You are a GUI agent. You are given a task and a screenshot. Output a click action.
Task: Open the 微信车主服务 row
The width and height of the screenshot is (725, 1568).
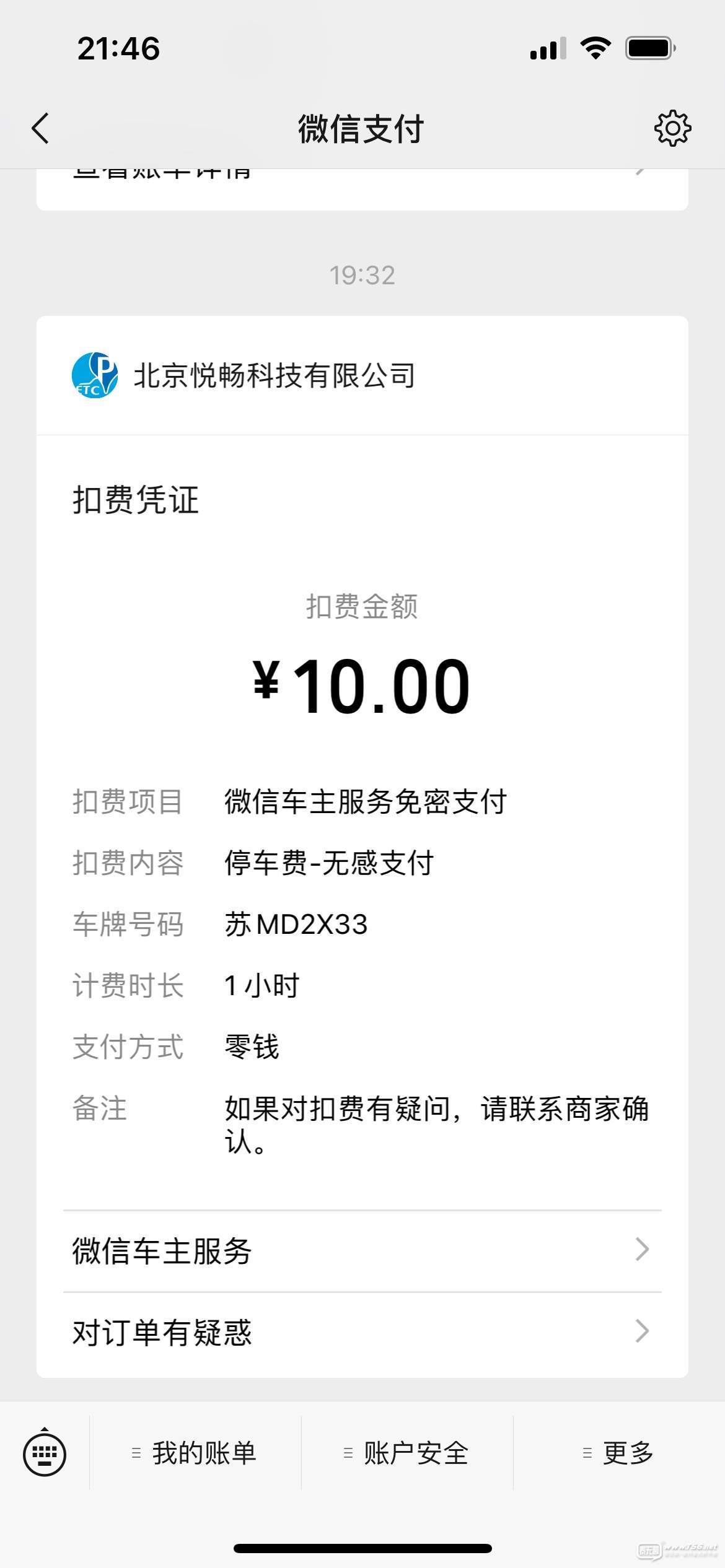(362, 1251)
